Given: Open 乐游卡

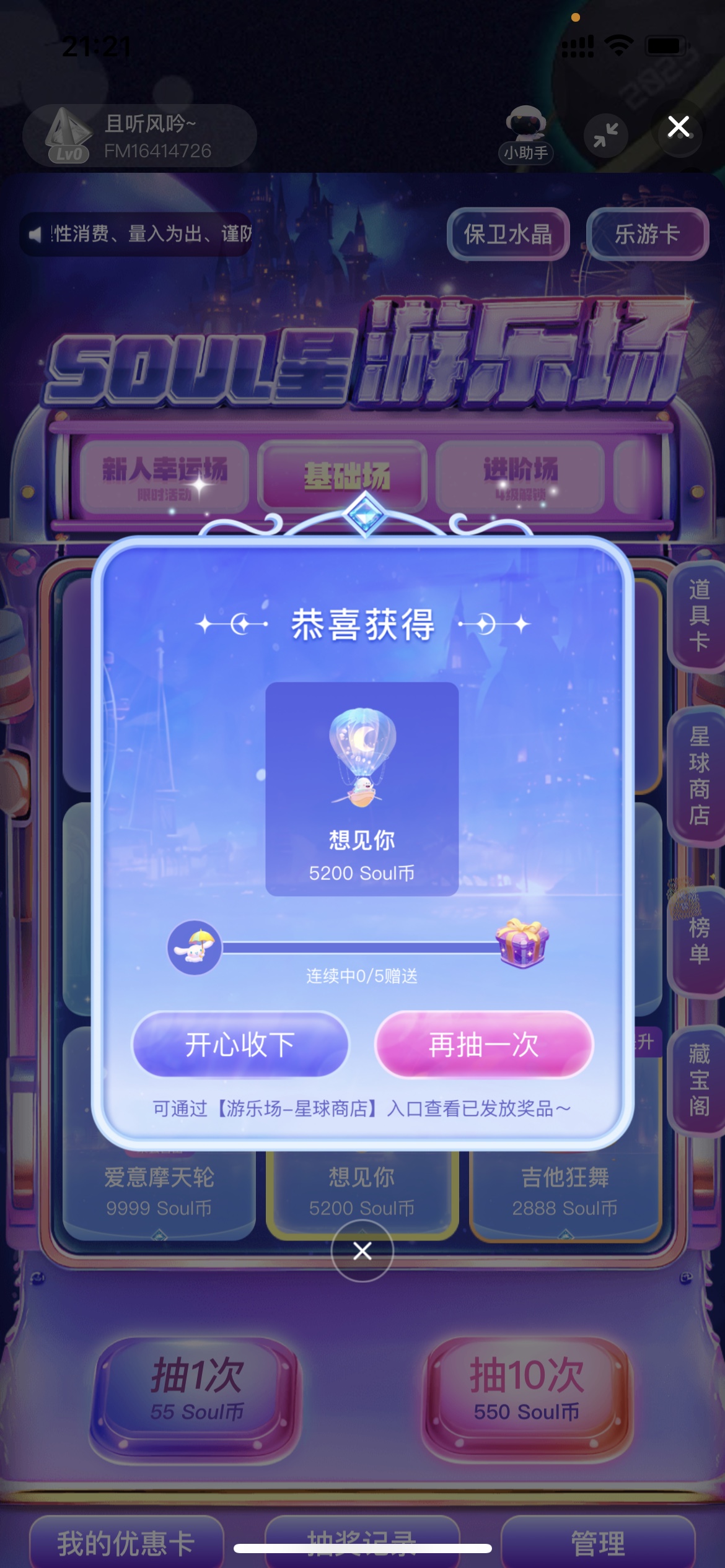Looking at the screenshot, I should [x=647, y=234].
